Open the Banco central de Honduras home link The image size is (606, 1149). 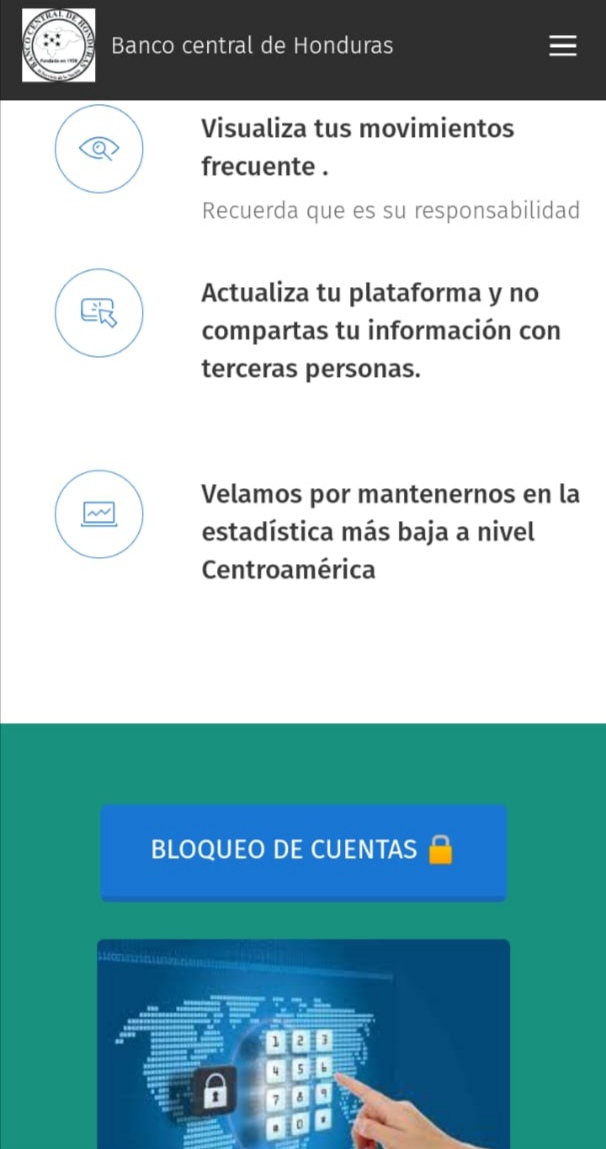tap(252, 45)
